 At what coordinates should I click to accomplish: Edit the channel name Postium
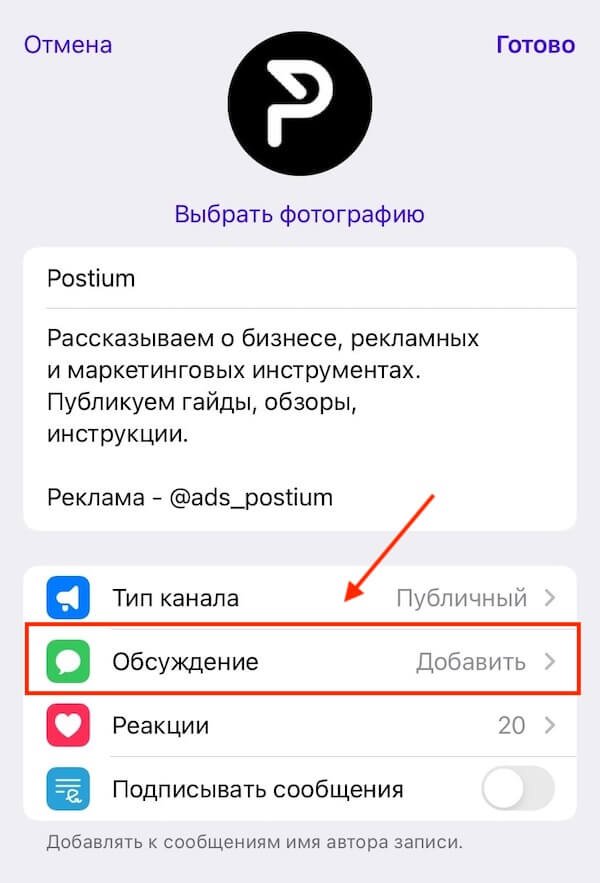(299, 278)
